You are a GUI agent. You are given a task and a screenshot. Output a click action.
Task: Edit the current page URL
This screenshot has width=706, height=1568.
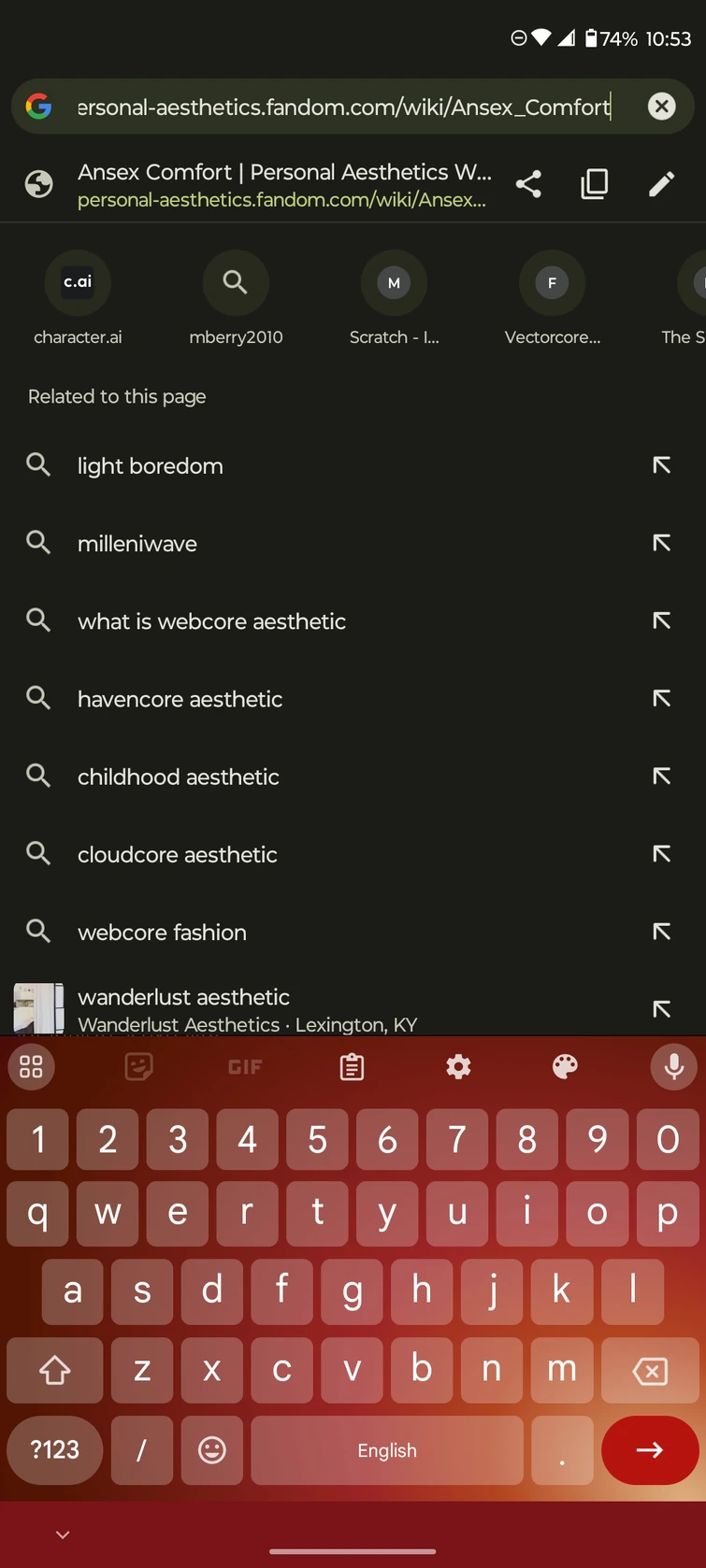click(x=661, y=184)
